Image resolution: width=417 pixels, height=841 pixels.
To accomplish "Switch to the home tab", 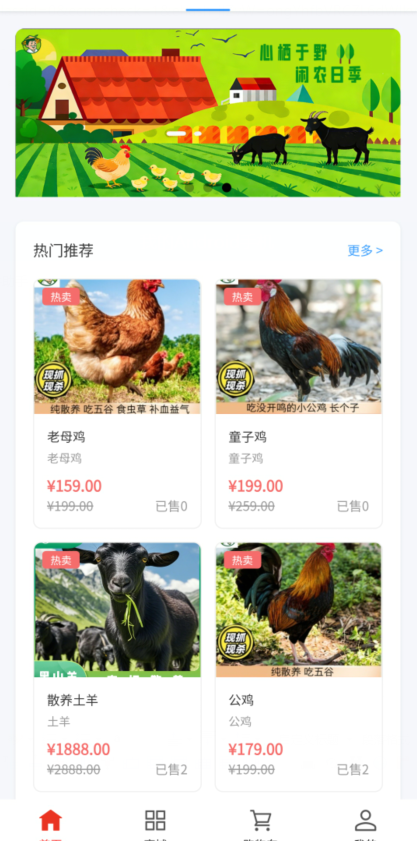I will [x=51, y=823].
